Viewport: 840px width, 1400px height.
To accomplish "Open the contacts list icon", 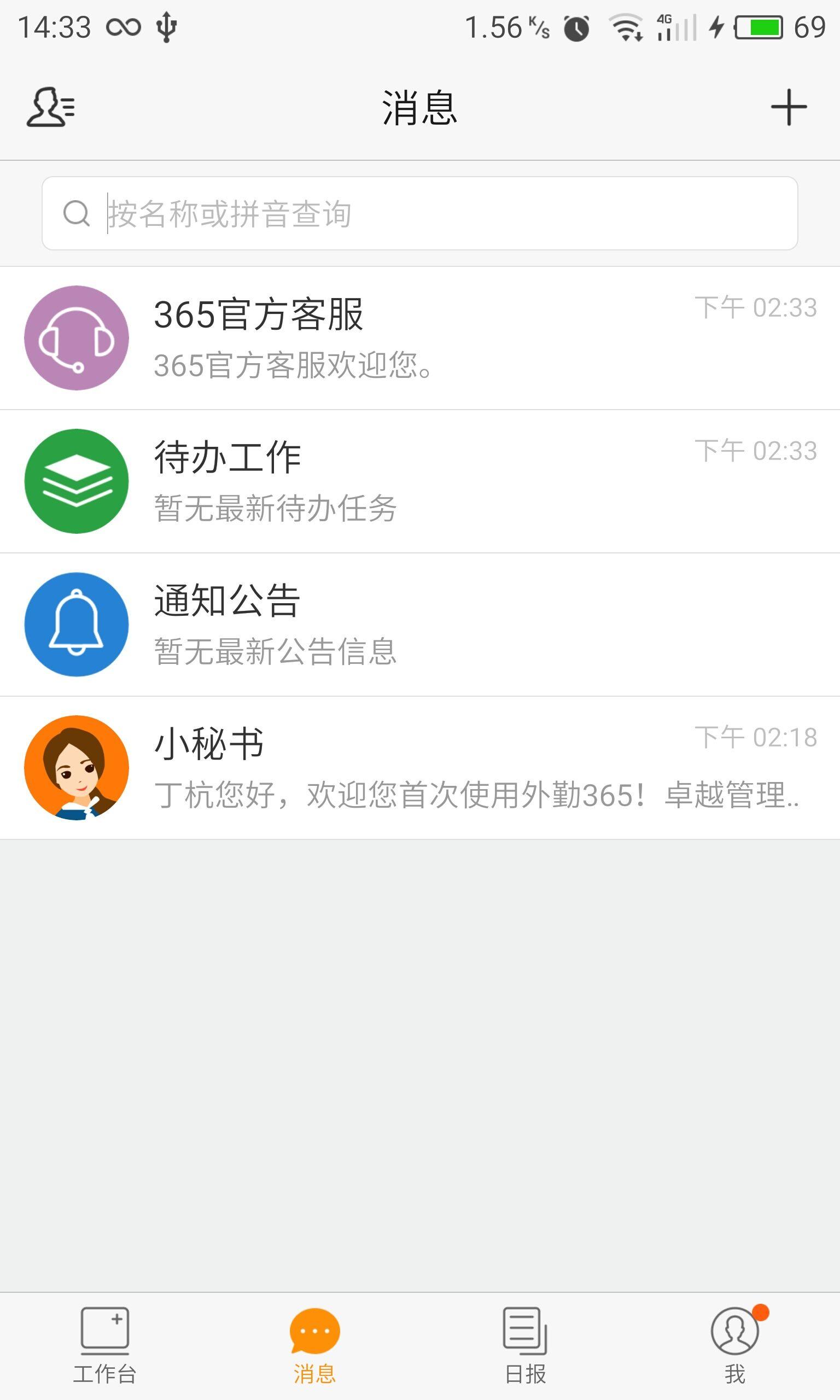I will 51,107.
